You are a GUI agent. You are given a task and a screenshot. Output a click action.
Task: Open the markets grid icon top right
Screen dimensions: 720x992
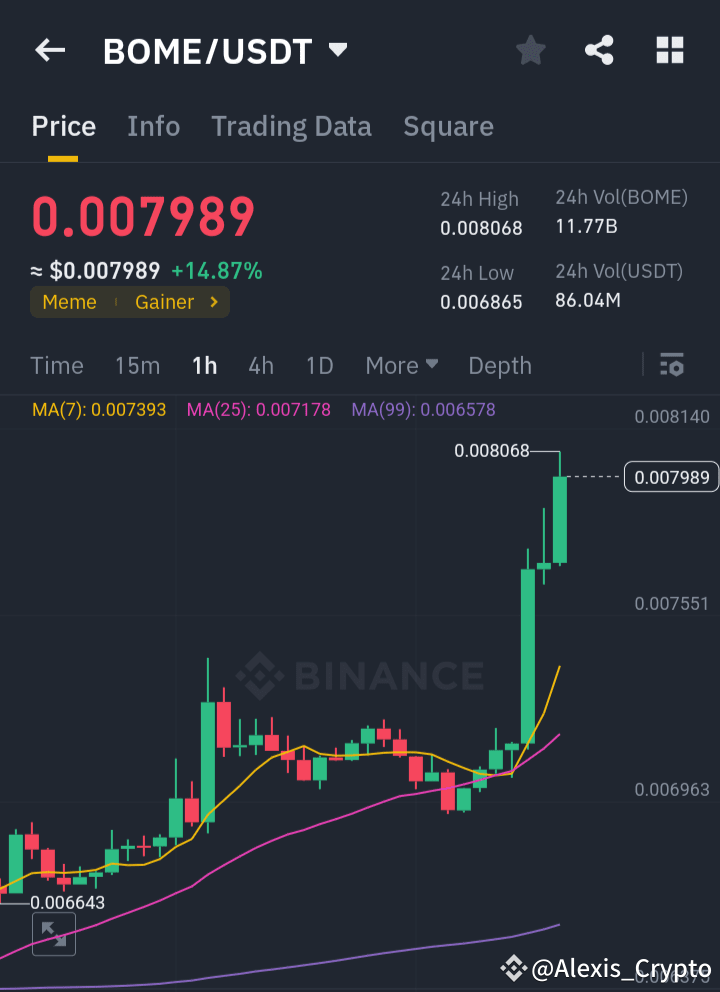[x=669, y=50]
